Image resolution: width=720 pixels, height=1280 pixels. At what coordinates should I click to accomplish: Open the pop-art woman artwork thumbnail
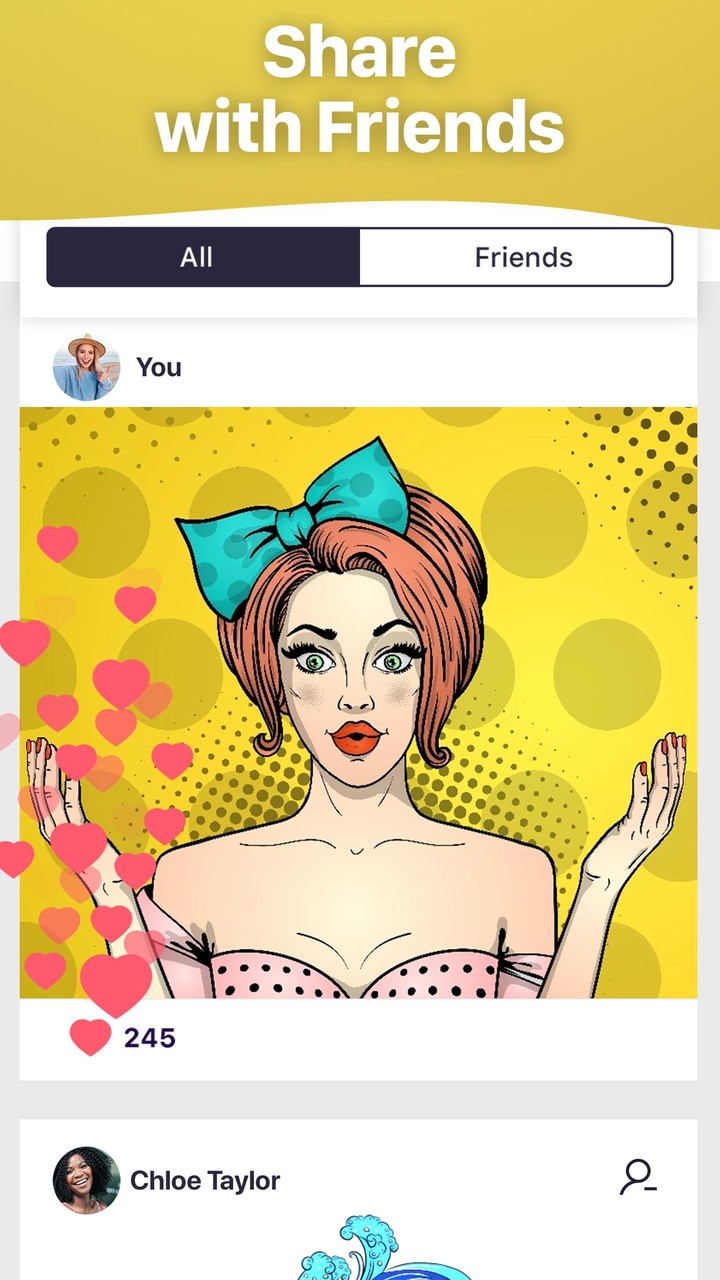[x=356, y=700]
